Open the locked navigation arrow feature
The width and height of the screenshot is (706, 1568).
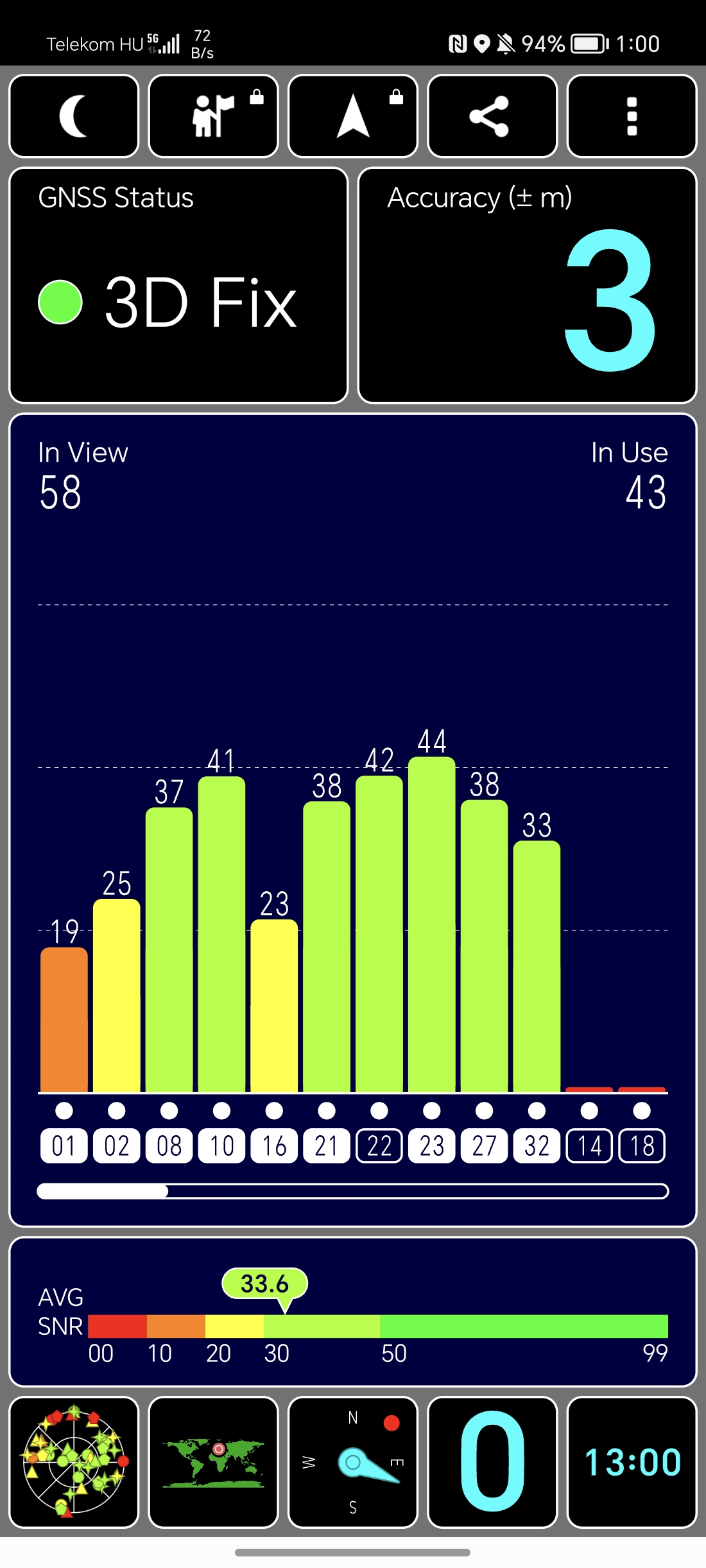pyautogui.click(x=353, y=116)
